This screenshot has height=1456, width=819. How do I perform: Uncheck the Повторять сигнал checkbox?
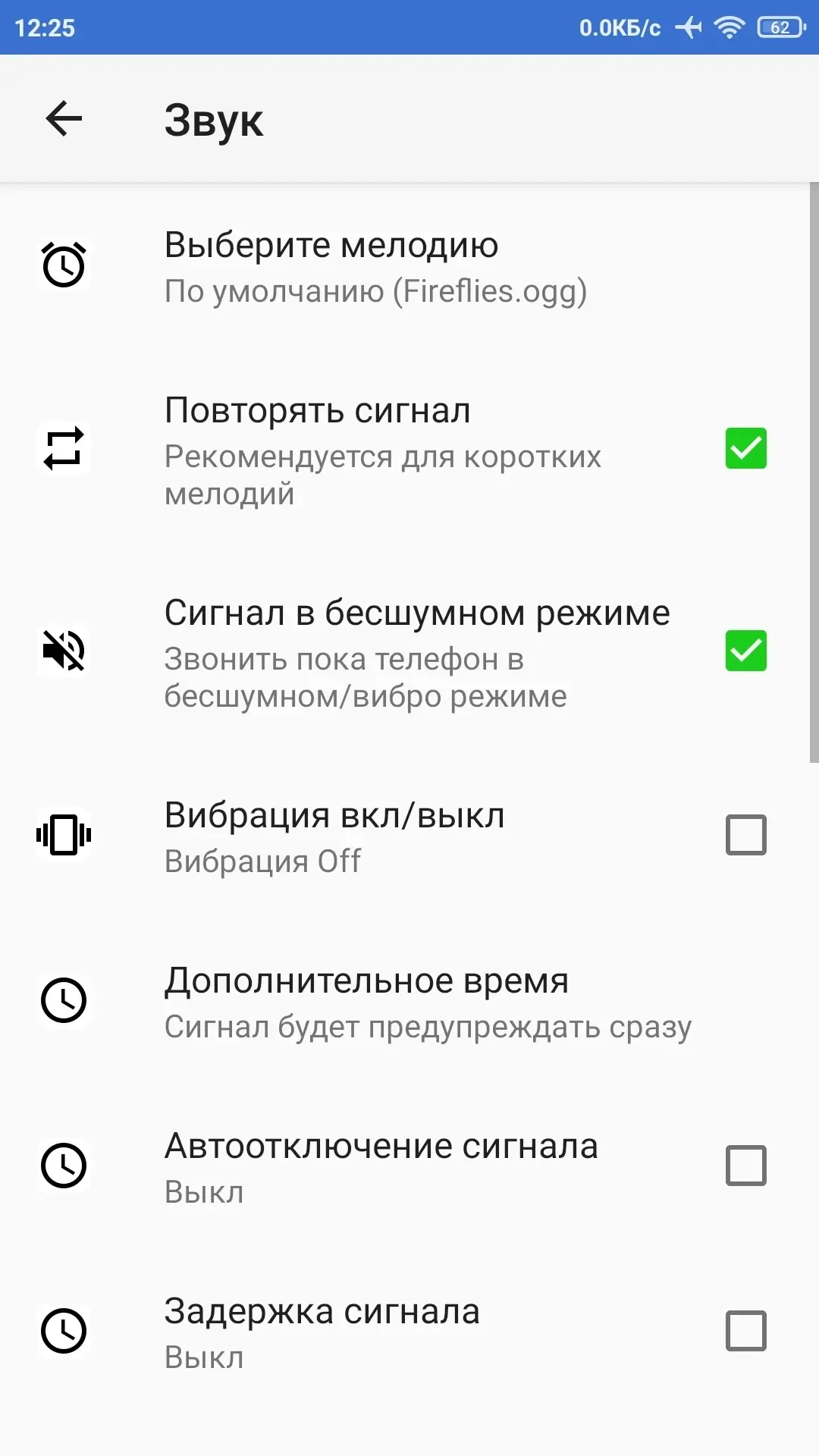tap(745, 448)
